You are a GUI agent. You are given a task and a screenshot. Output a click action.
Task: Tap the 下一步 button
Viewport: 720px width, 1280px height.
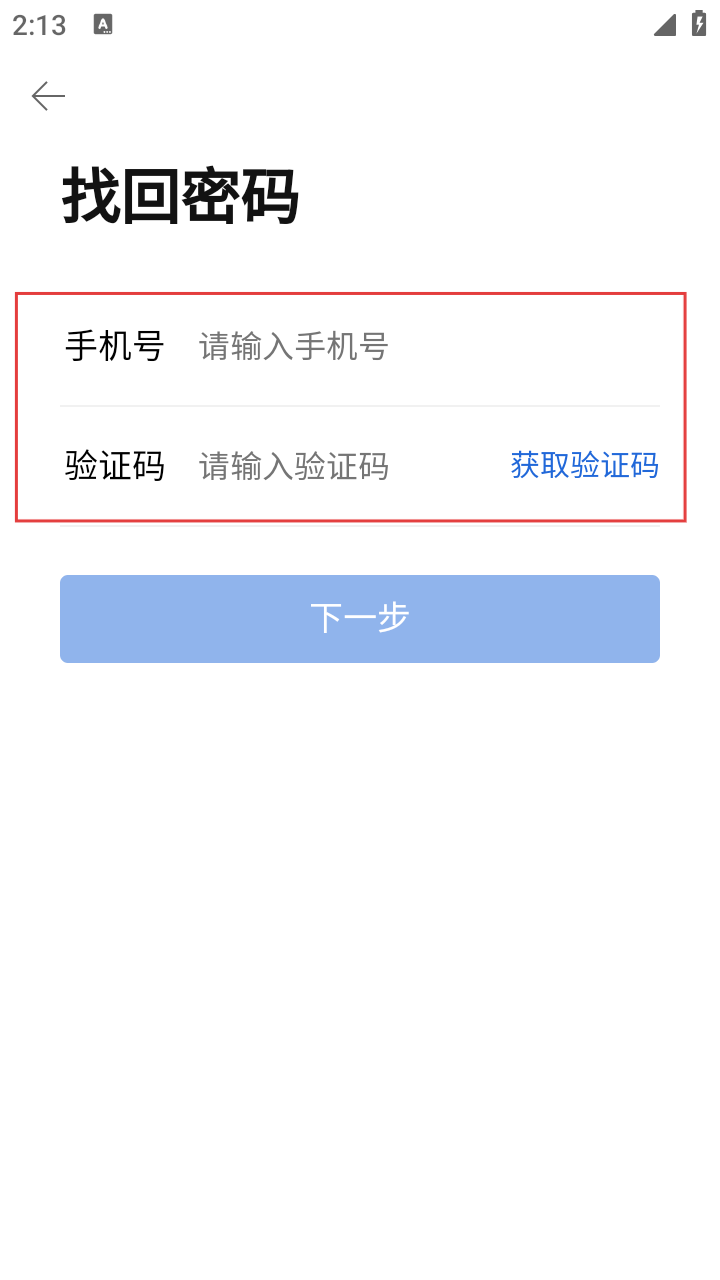coord(360,619)
